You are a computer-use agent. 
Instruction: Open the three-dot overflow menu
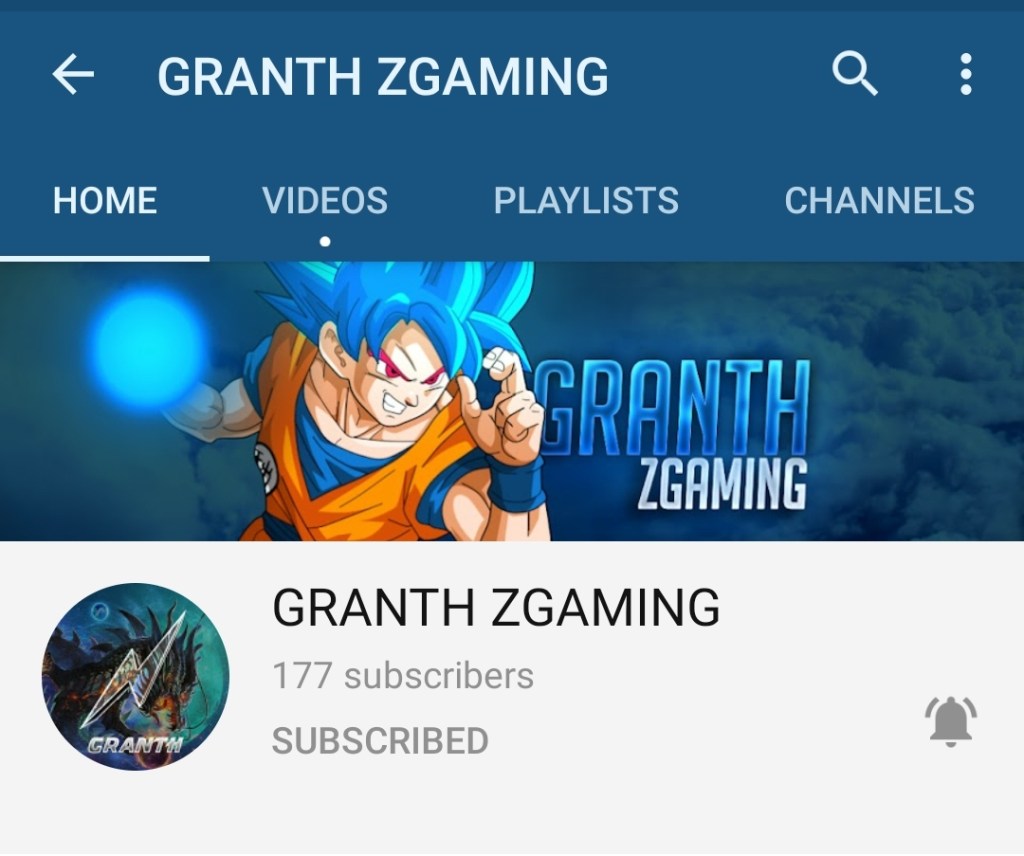tap(965, 75)
